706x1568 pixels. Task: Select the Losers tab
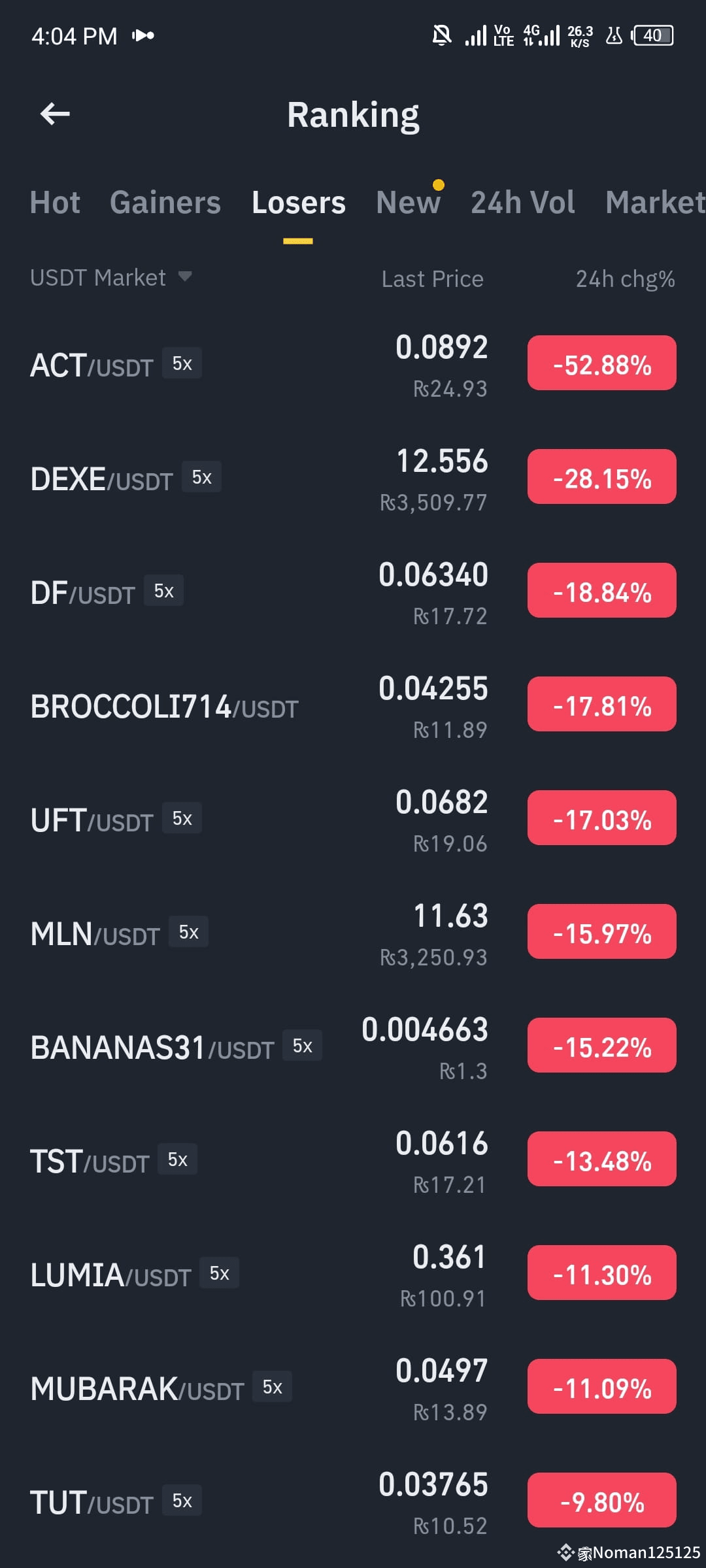[x=298, y=203]
